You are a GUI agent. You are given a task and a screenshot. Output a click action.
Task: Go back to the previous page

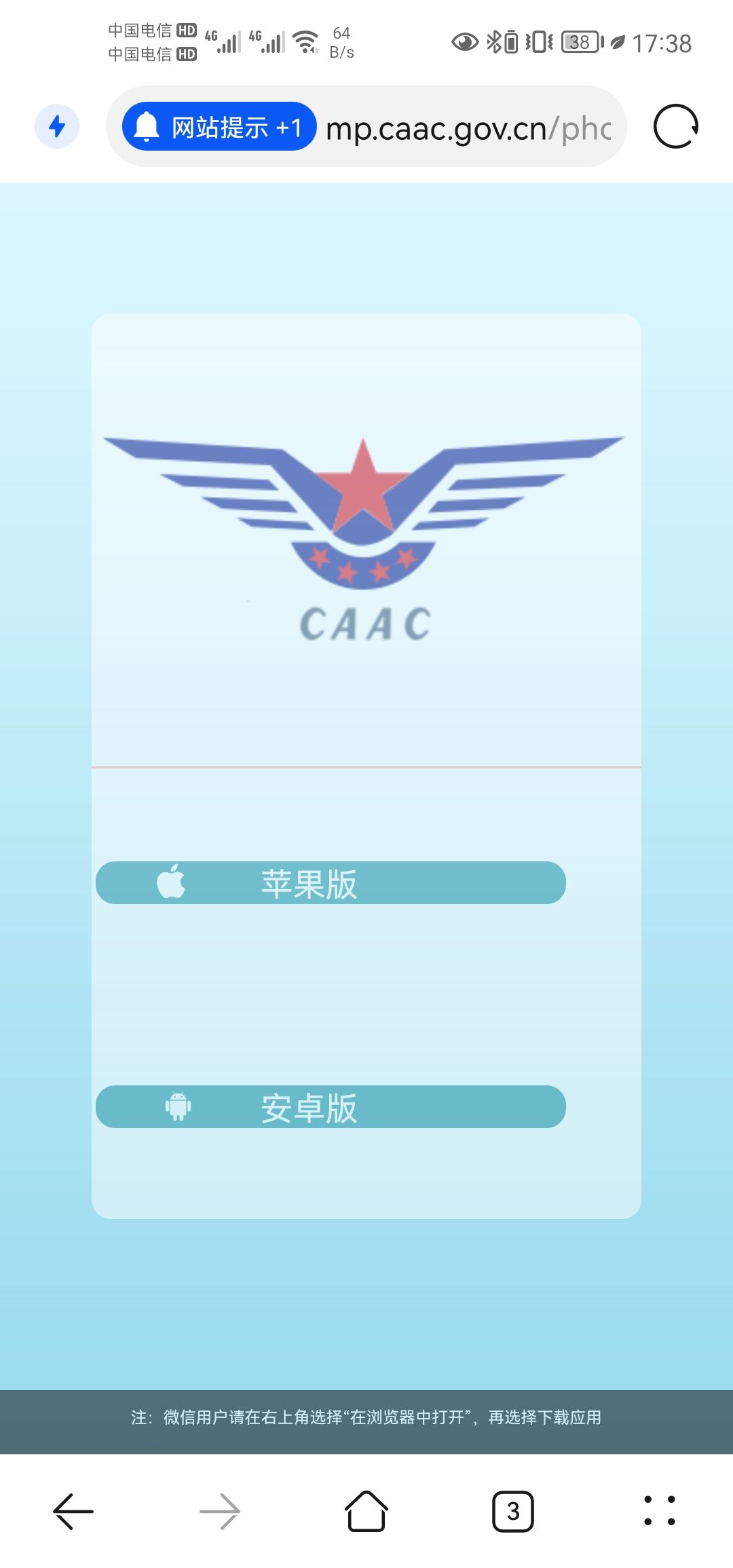[x=73, y=1512]
